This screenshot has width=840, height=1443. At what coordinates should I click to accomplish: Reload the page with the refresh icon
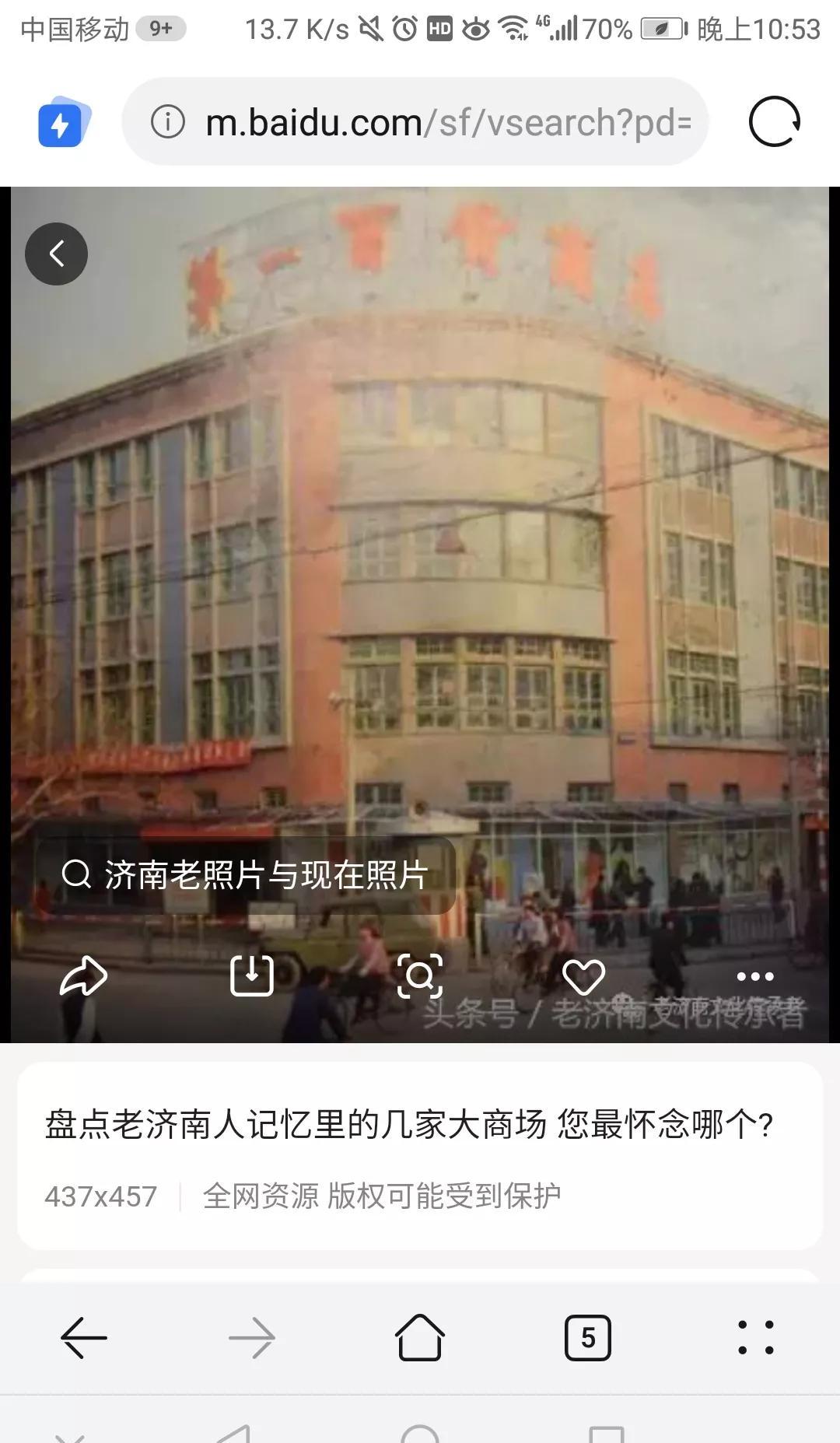[774, 121]
